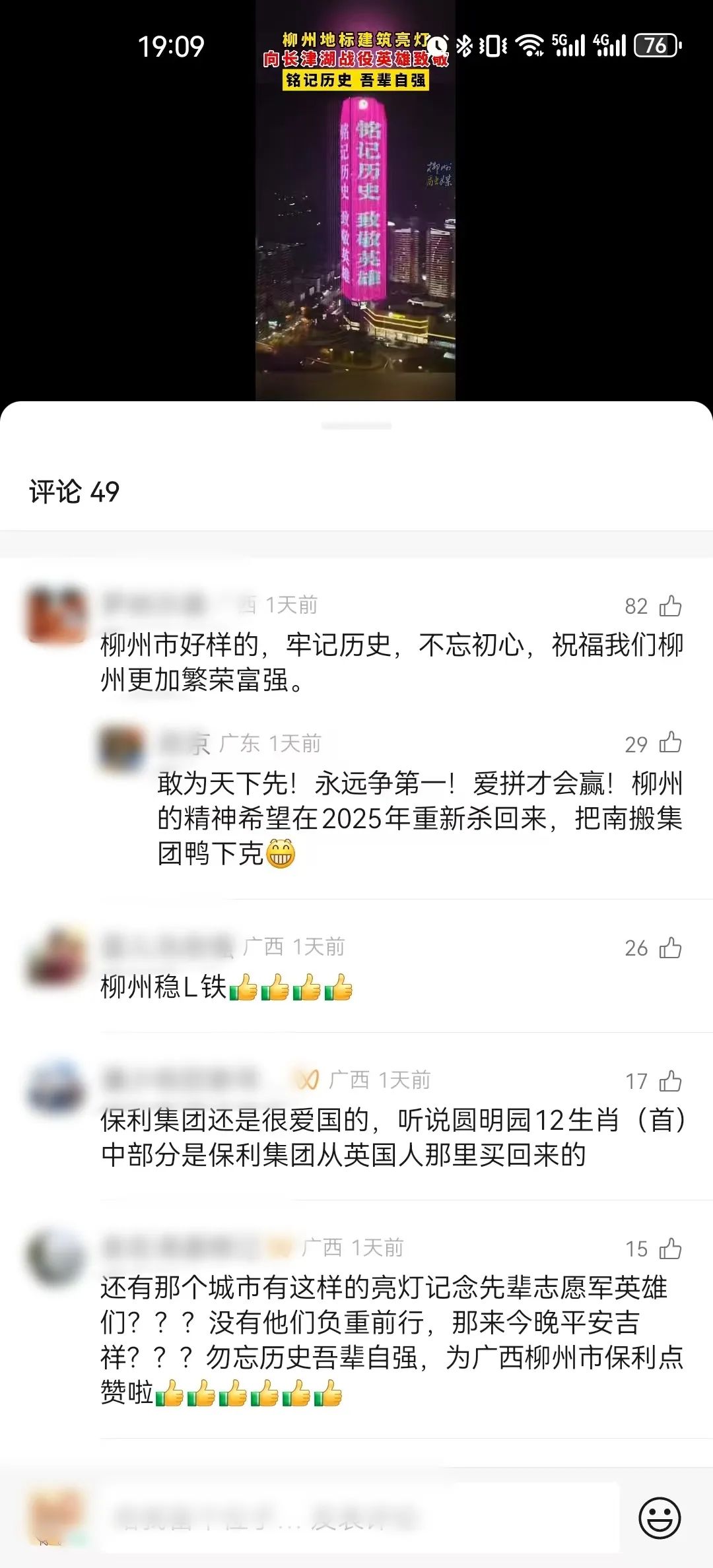Image resolution: width=713 pixels, height=1568 pixels.
Task: Like the comment 柳州稳L铁
Action: coord(670,948)
